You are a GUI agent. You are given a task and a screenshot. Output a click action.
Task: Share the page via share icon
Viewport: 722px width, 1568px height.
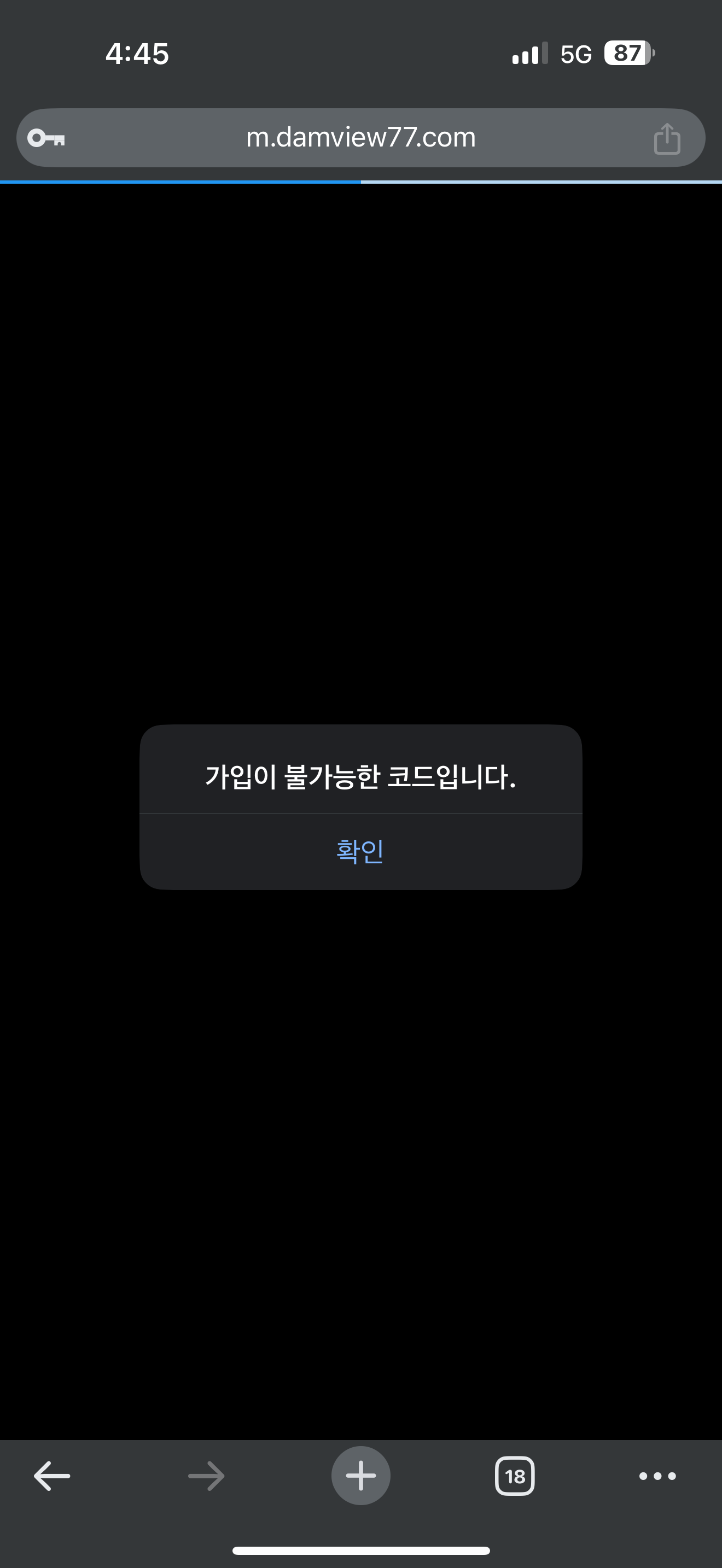click(667, 139)
